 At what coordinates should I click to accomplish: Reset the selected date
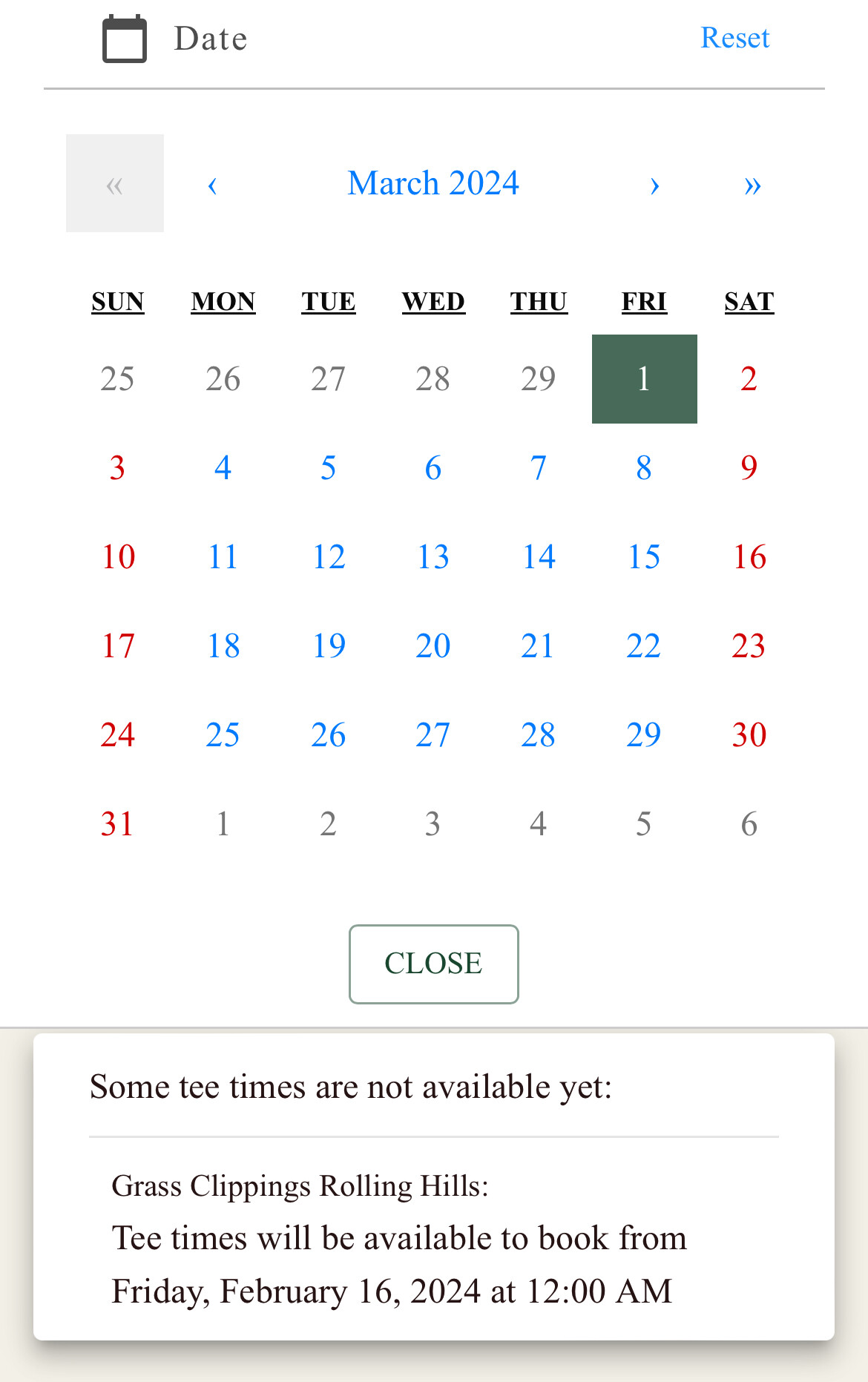point(734,38)
